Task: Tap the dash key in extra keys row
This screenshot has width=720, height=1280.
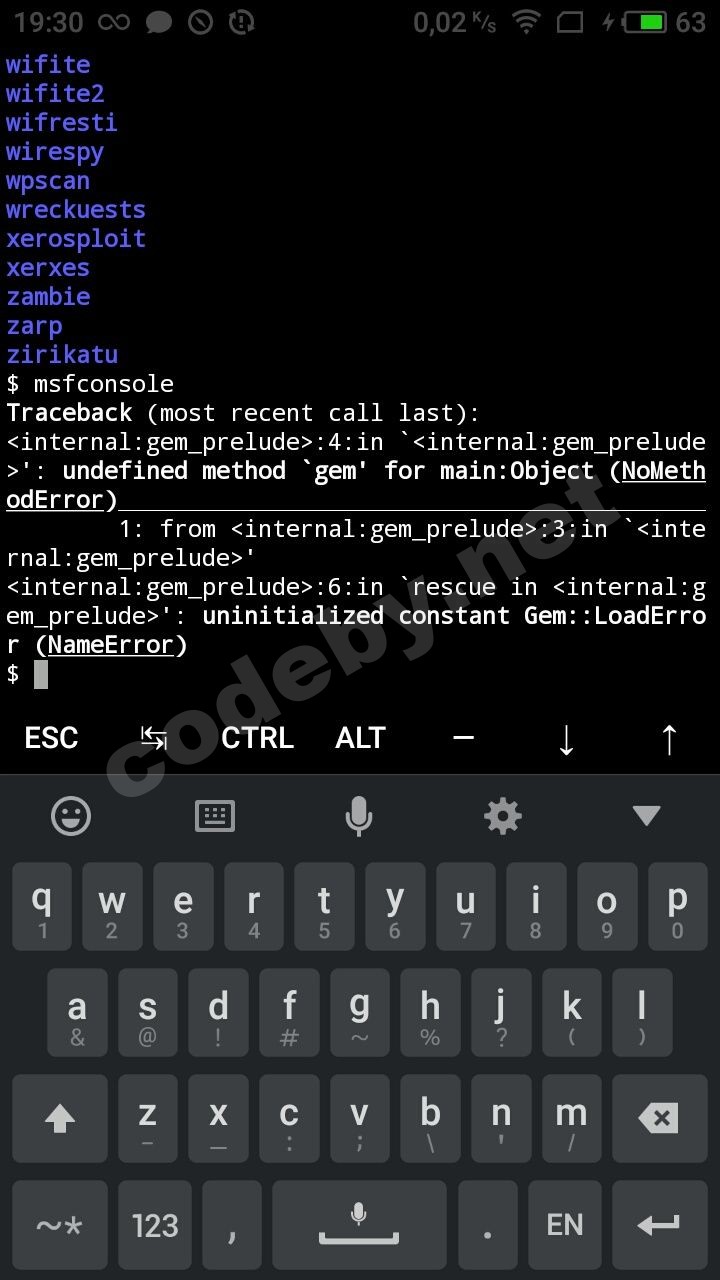Action: point(463,738)
